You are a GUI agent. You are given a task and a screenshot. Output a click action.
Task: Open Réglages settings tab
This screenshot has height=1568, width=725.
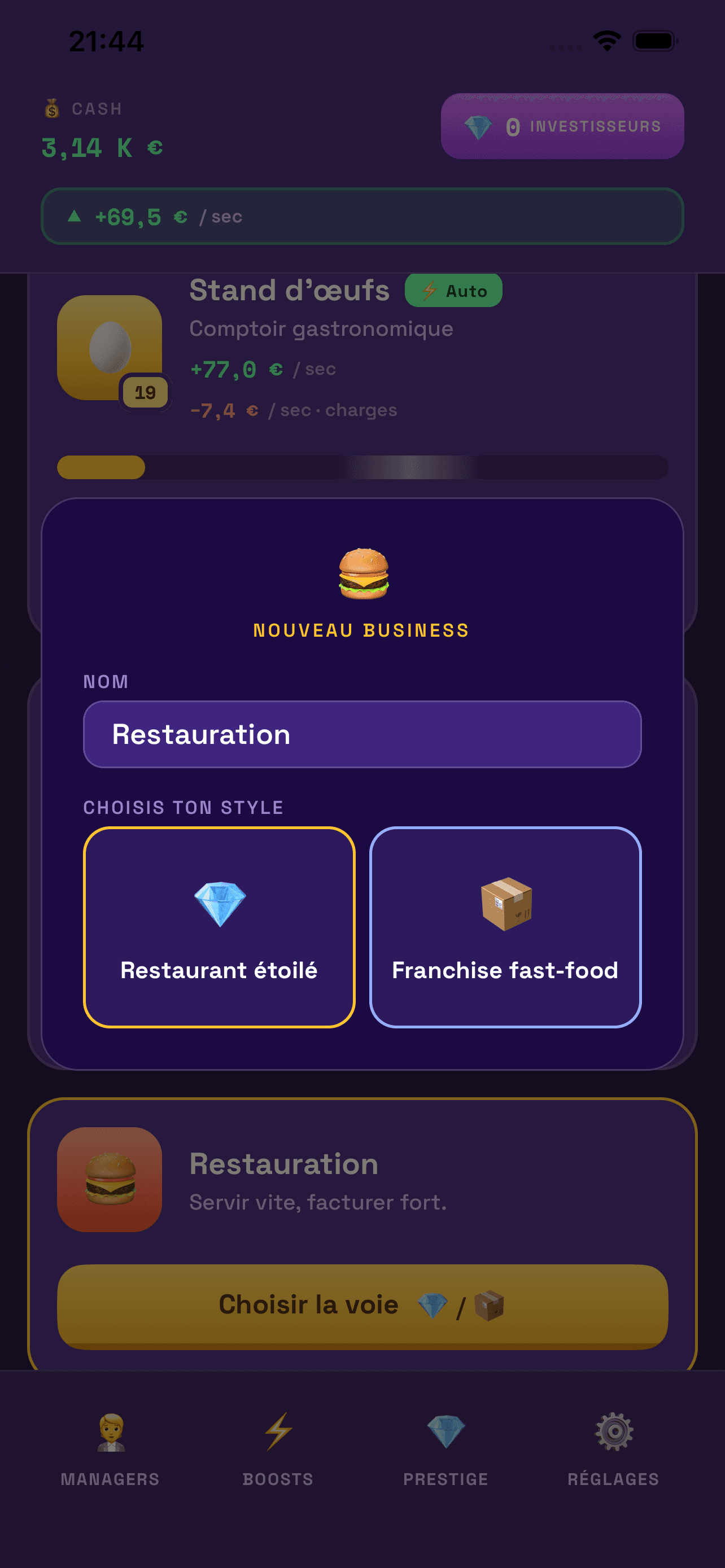(614, 1450)
